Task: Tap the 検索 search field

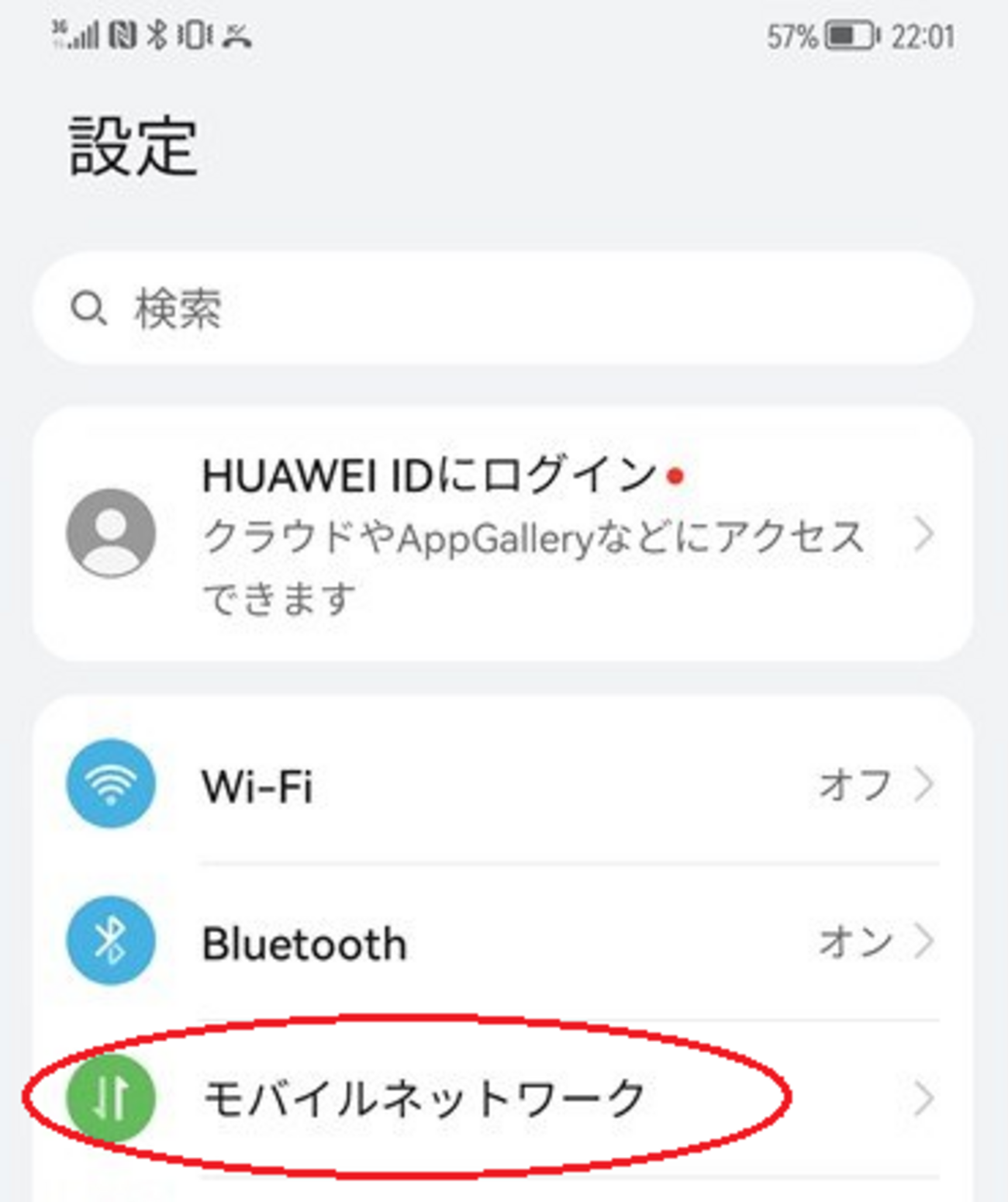Action: tap(502, 309)
